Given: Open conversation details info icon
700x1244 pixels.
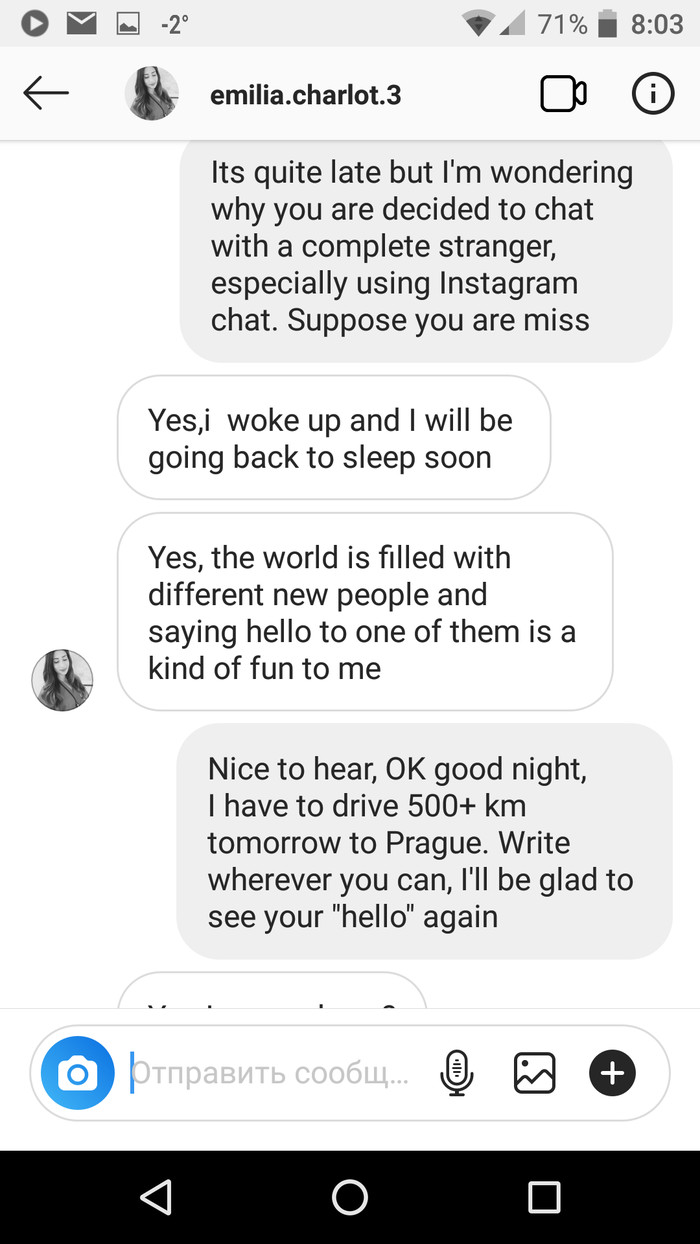Looking at the screenshot, I should (x=653, y=95).
